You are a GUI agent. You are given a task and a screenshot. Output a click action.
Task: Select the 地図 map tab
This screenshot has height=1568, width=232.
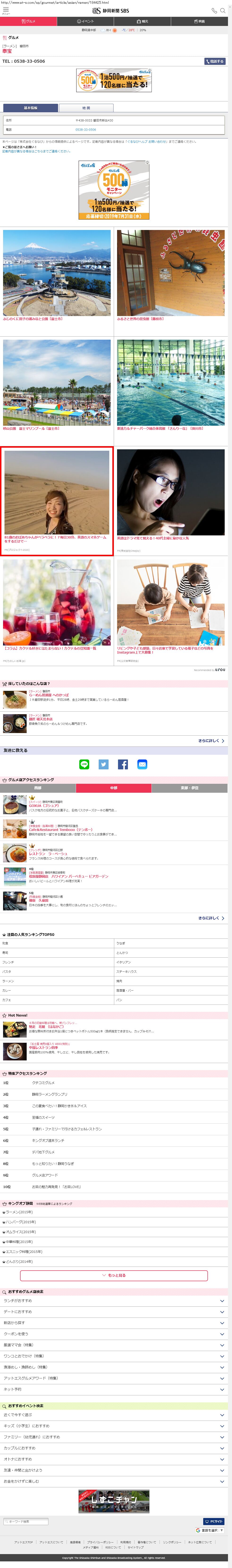coord(86,108)
